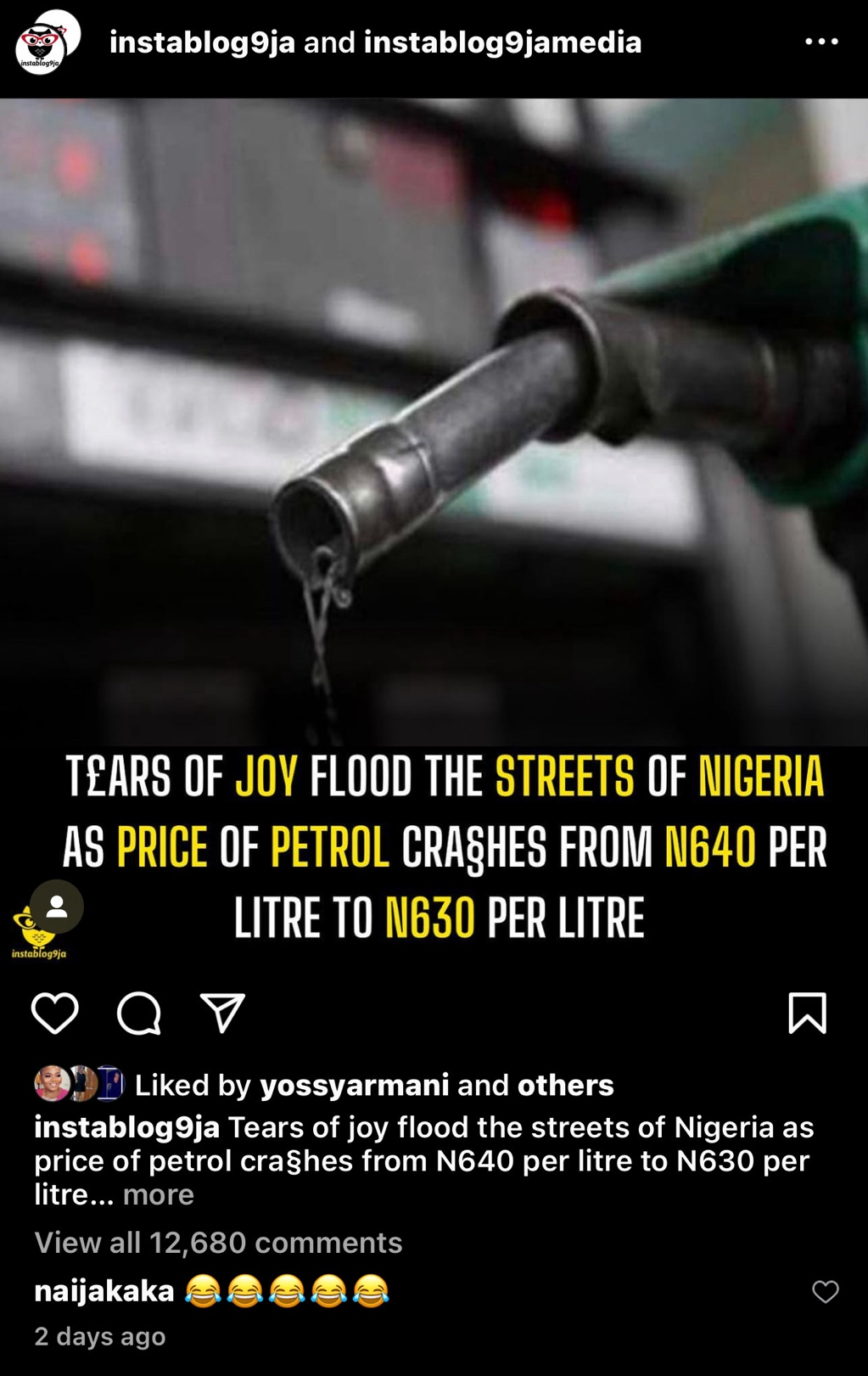868x1376 pixels.
Task: Visit the instablog9jamedia profile from the header
Action: coord(502,42)
